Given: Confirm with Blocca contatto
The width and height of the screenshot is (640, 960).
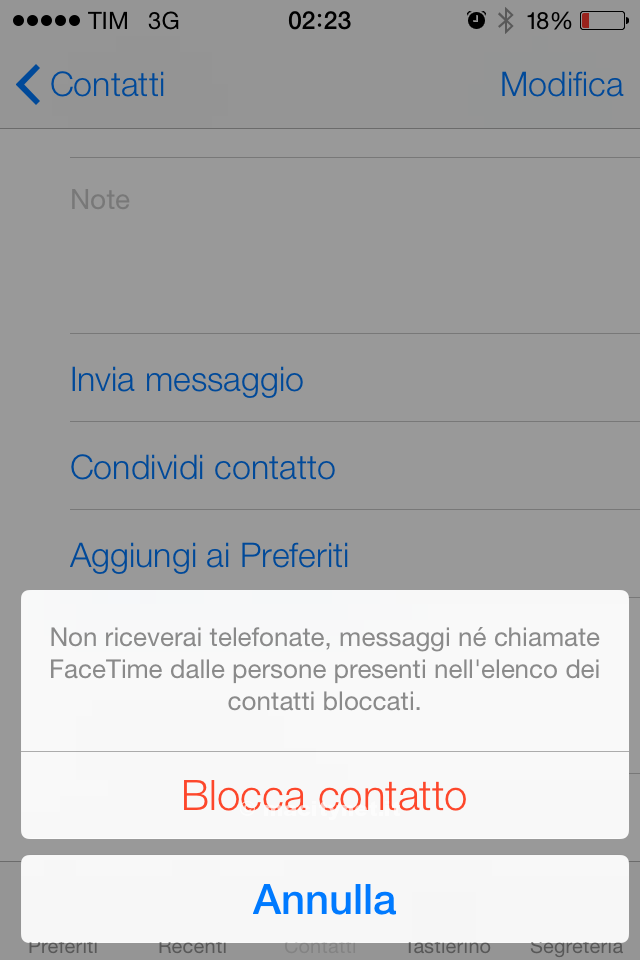Looking at the screenshot, I should [324, 796].
